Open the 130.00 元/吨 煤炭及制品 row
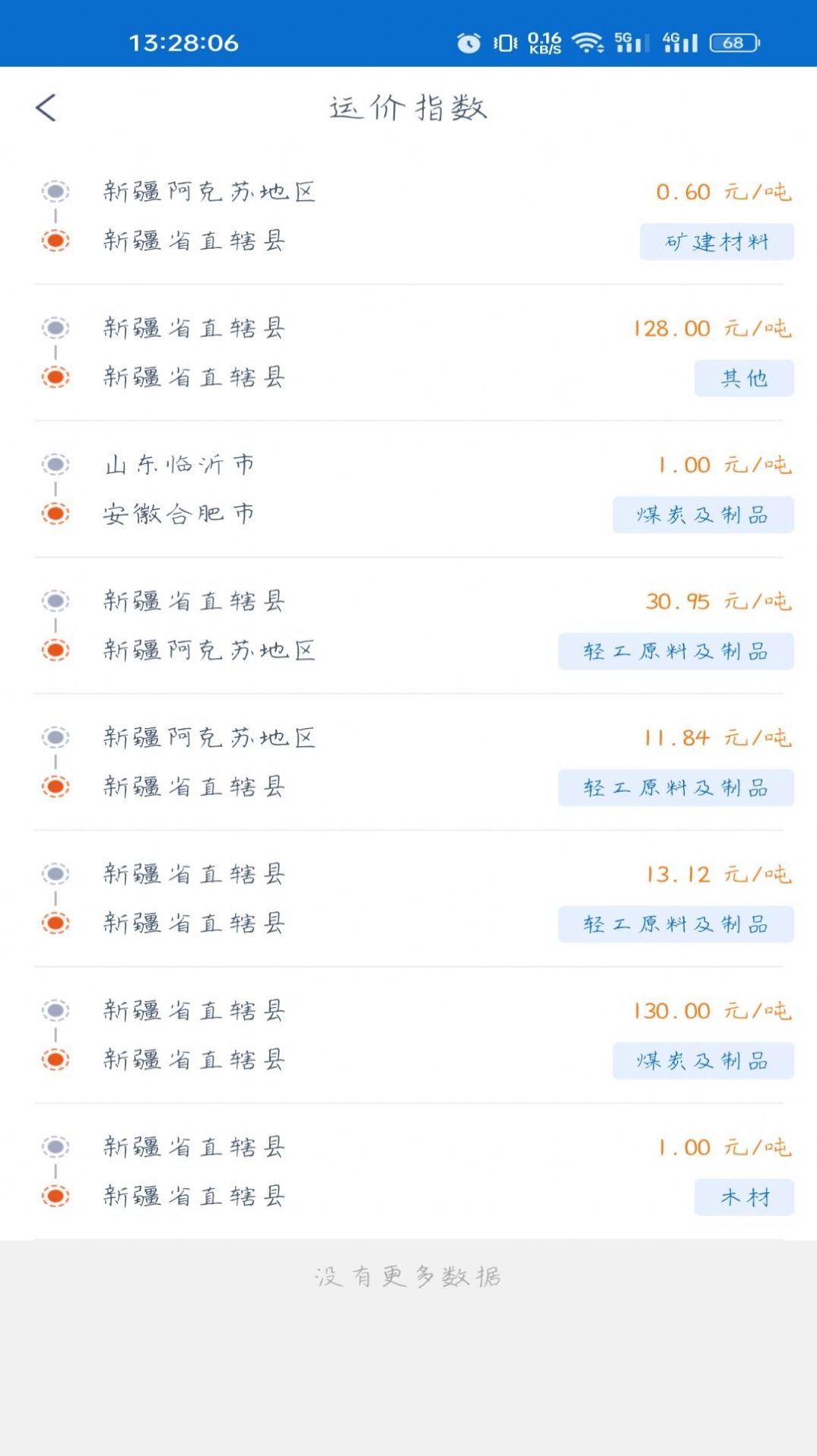This screenshot has height=1456, width=817. (x=408, y=1035)
